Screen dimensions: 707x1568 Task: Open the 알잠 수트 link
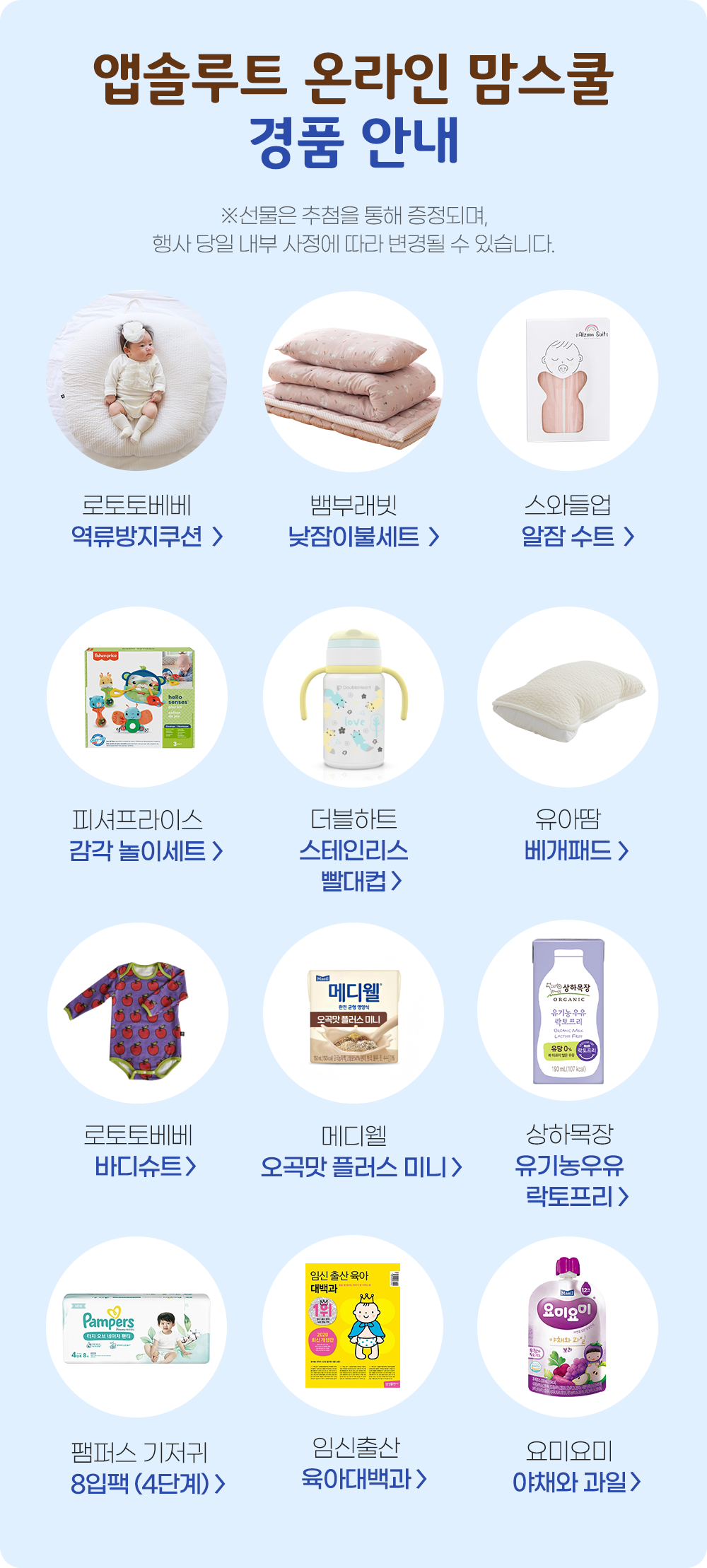(x=577, y=537)
